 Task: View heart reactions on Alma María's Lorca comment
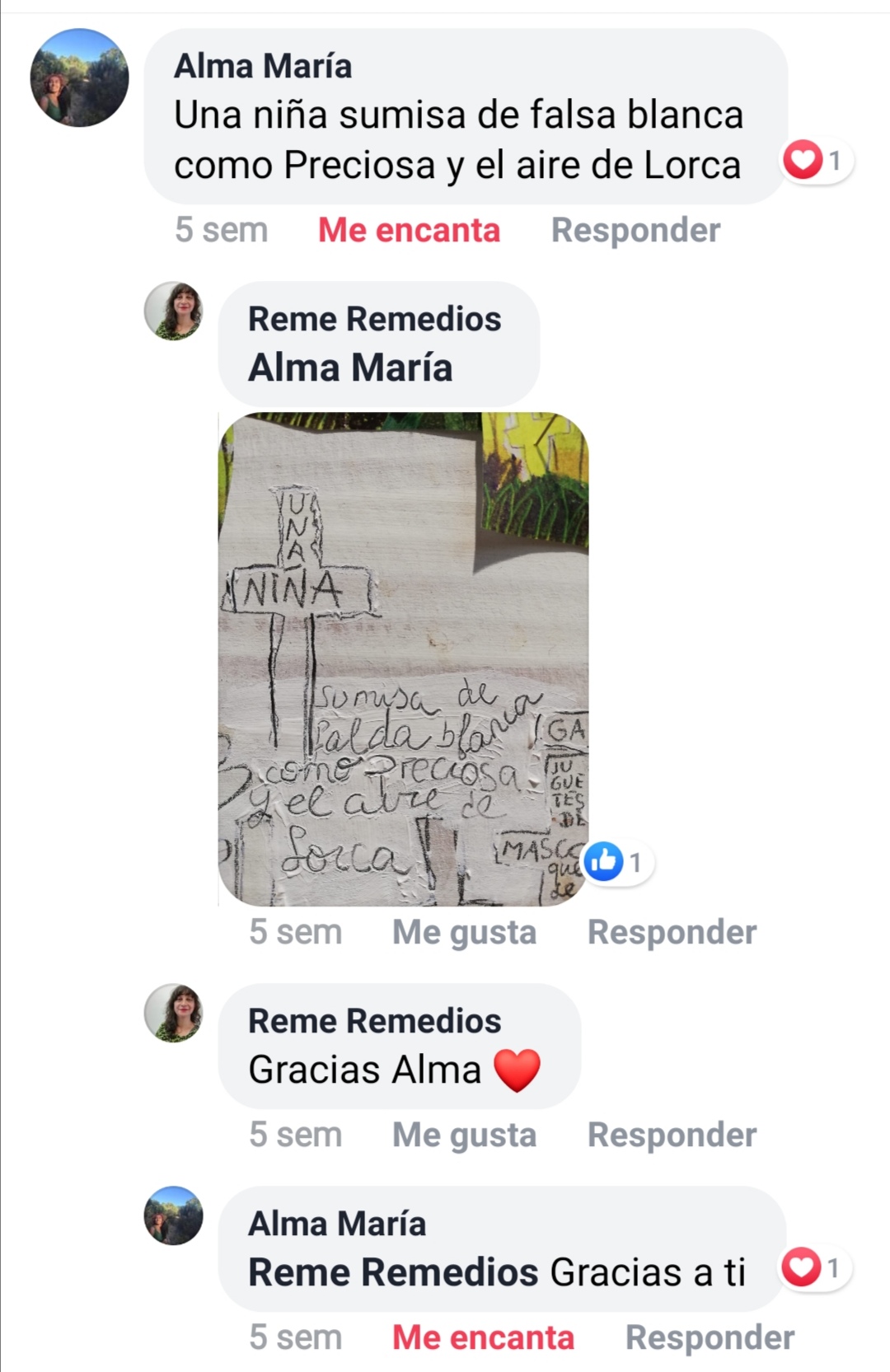point(816,160)
